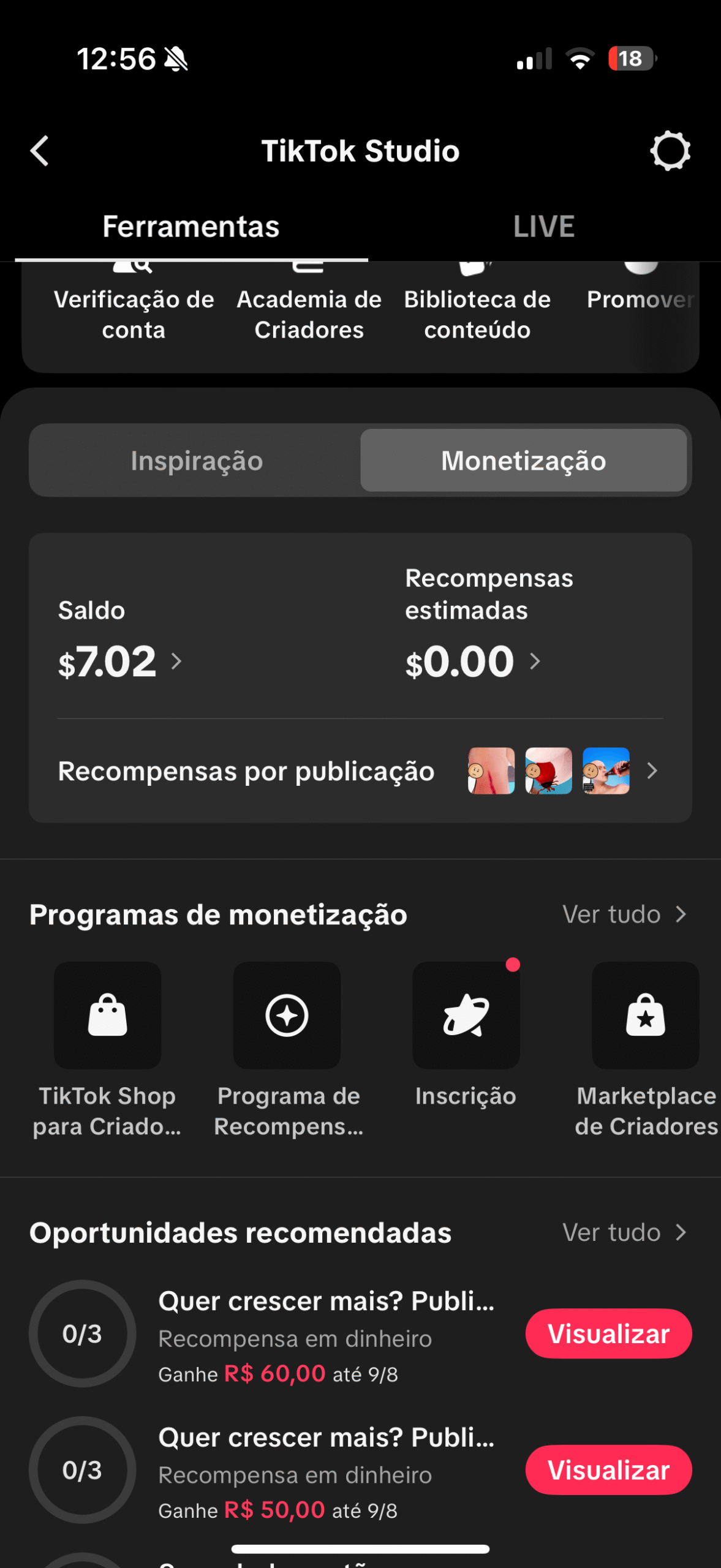Switch to the Inspiração segment
This screenshot has width=721, height=1568.
coord(196,461)
